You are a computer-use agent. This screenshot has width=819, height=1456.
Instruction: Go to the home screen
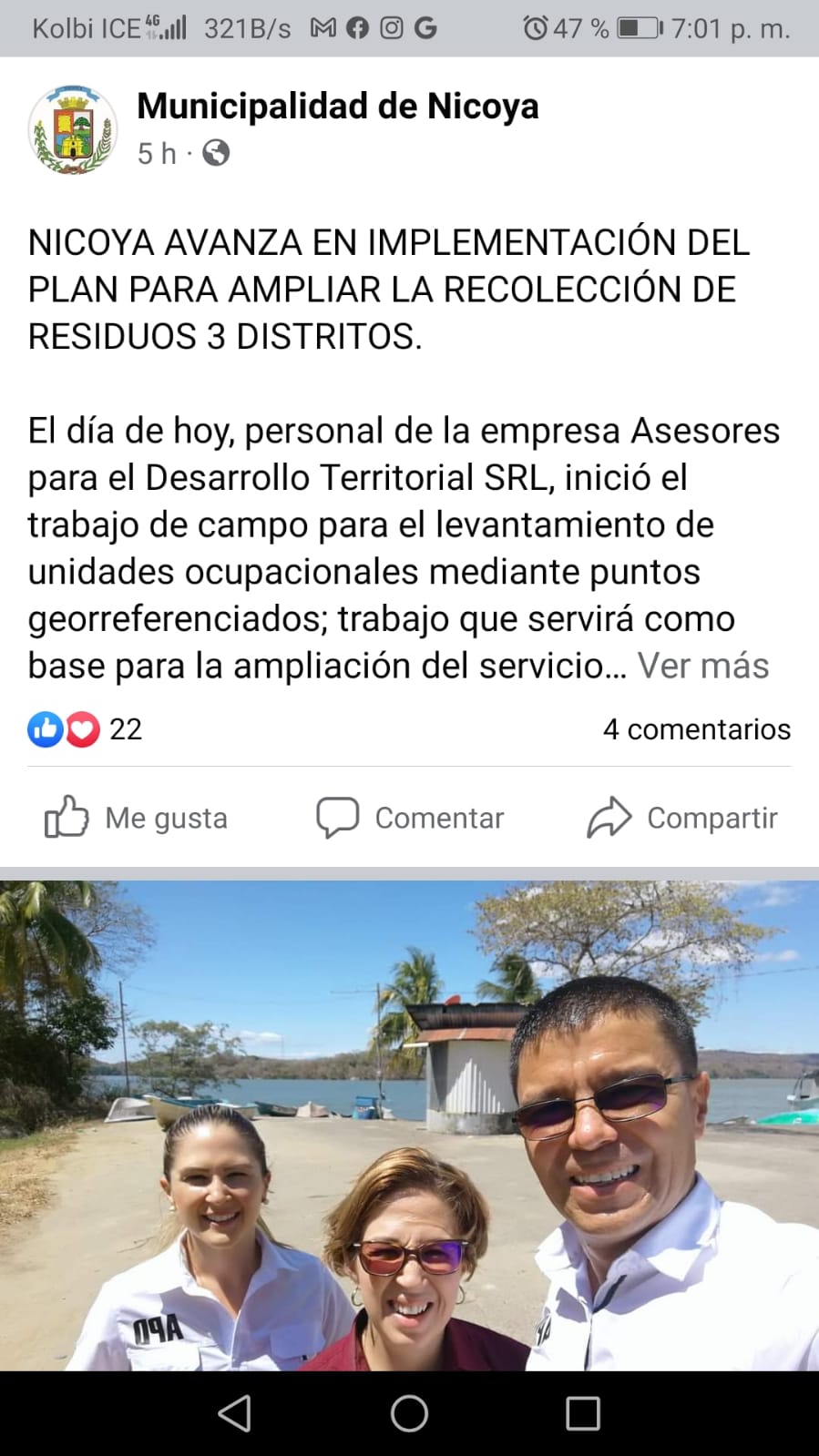409,1414
